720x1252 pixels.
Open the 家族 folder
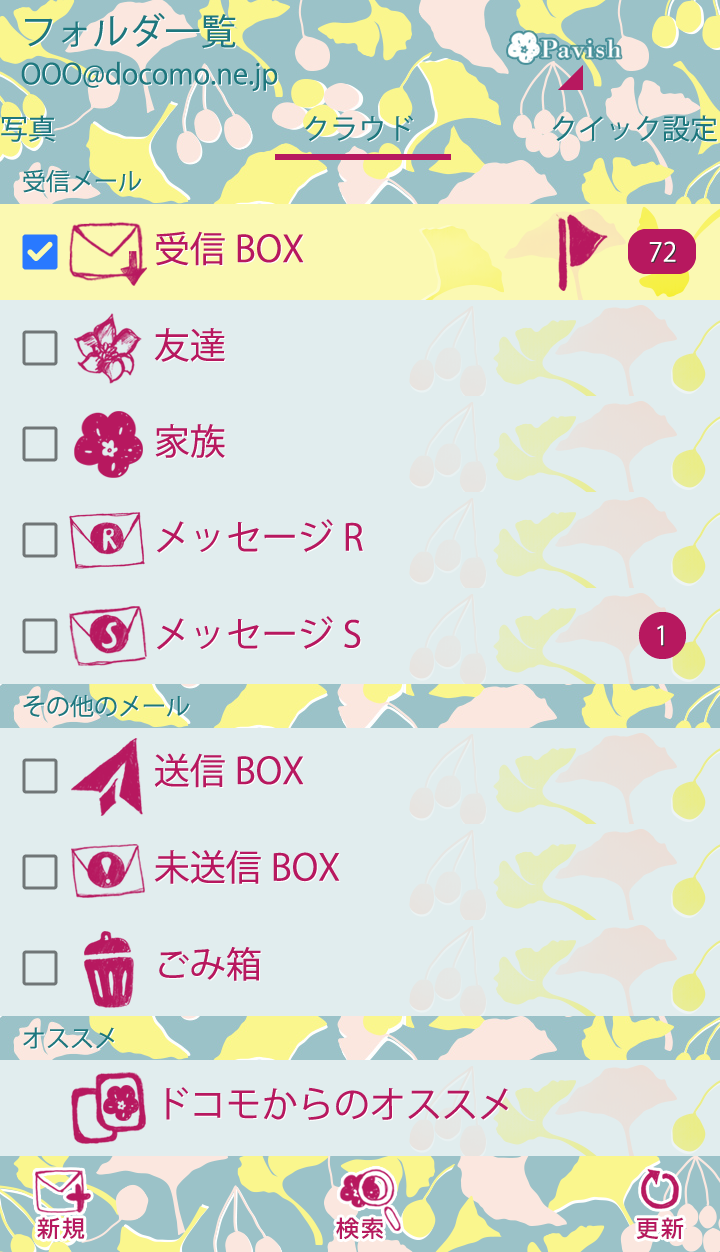point(190,443)
